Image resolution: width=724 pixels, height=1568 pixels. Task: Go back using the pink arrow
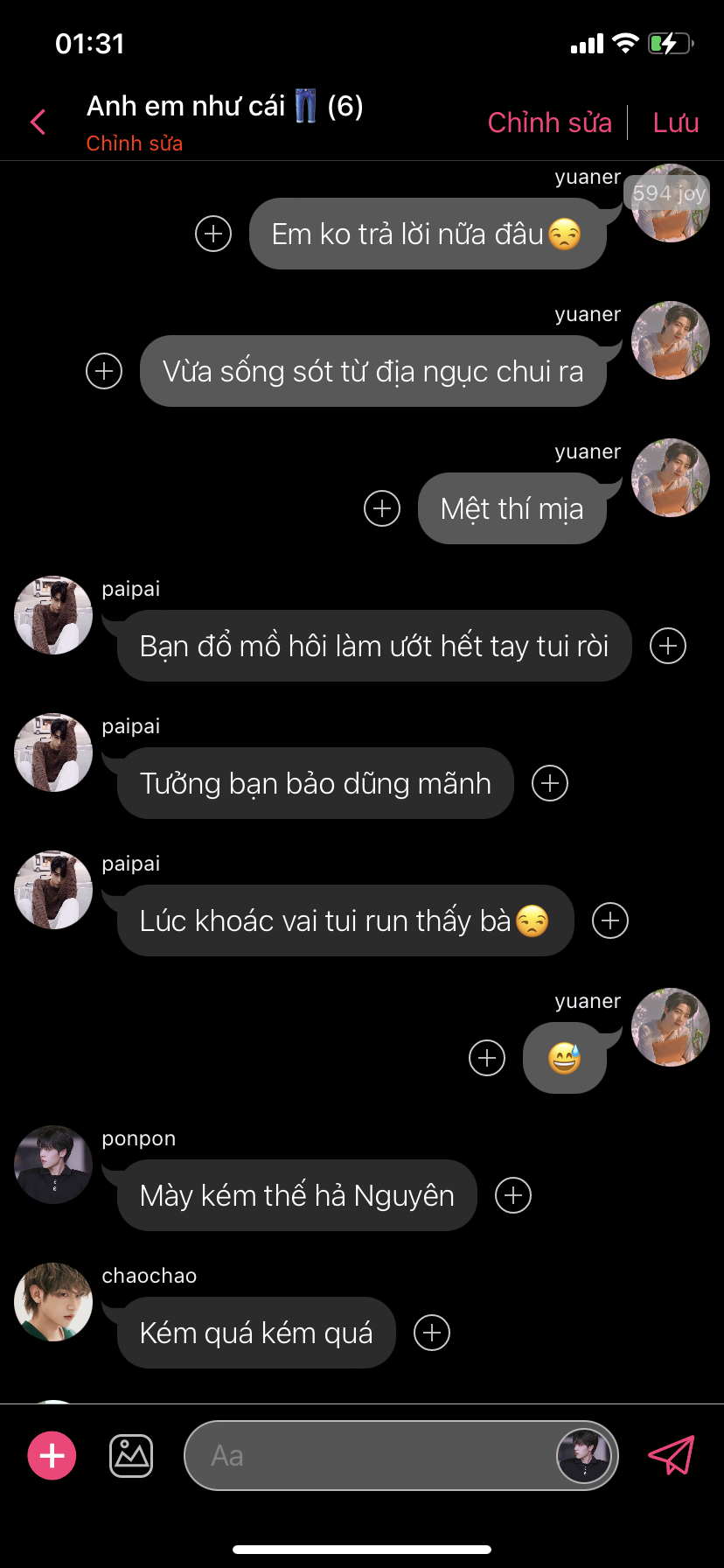(x=38, y=122)
